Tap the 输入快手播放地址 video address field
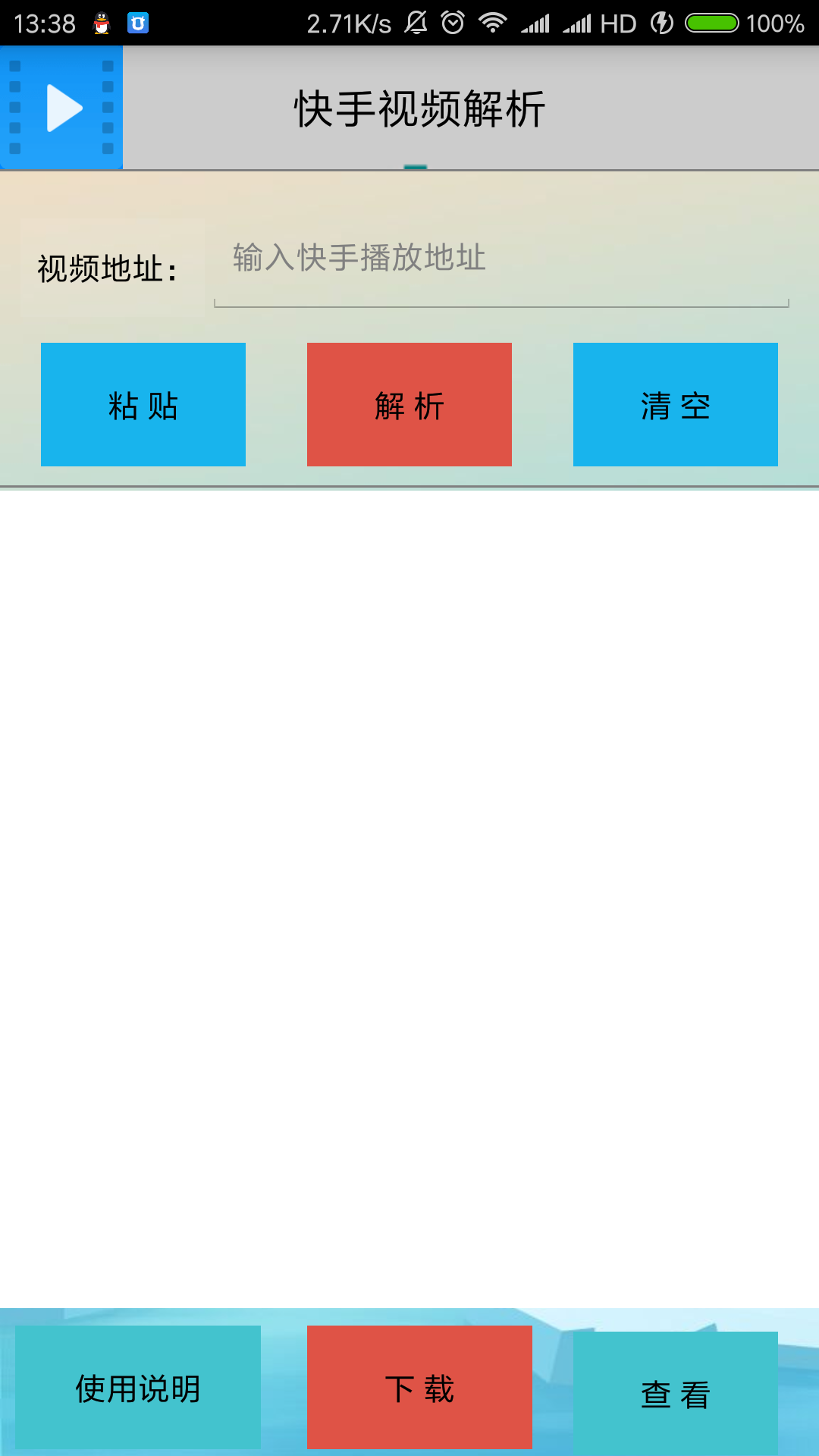Screen dimensions: 819x1456 click(x=501, y=260)
